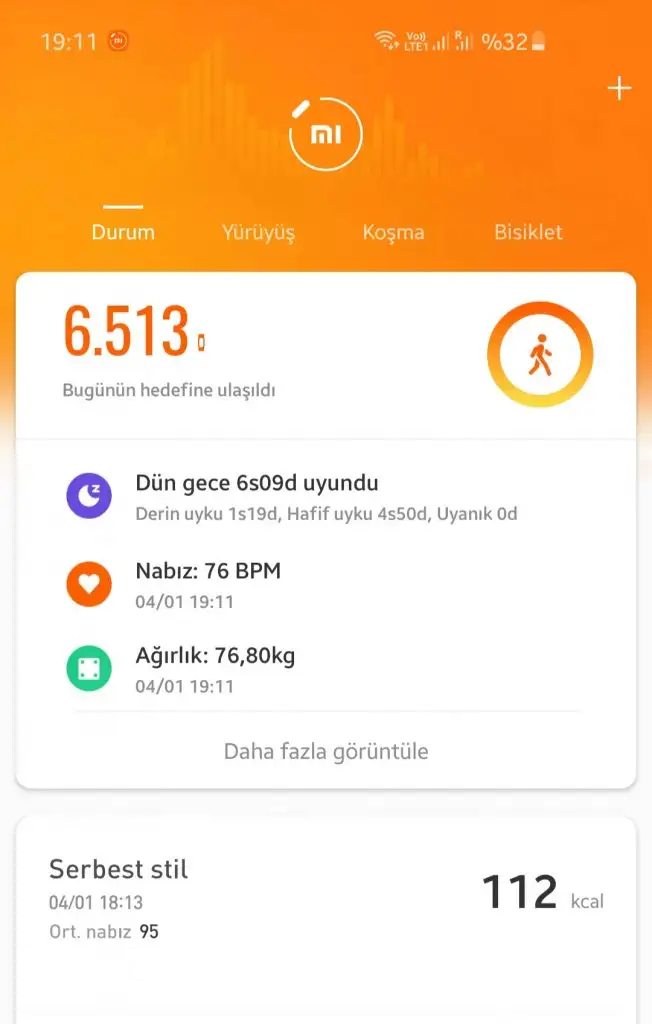Viewport: 652px width, 1024px height.
Task: Open the Serbest stil workout card
Action: [325, 900]
